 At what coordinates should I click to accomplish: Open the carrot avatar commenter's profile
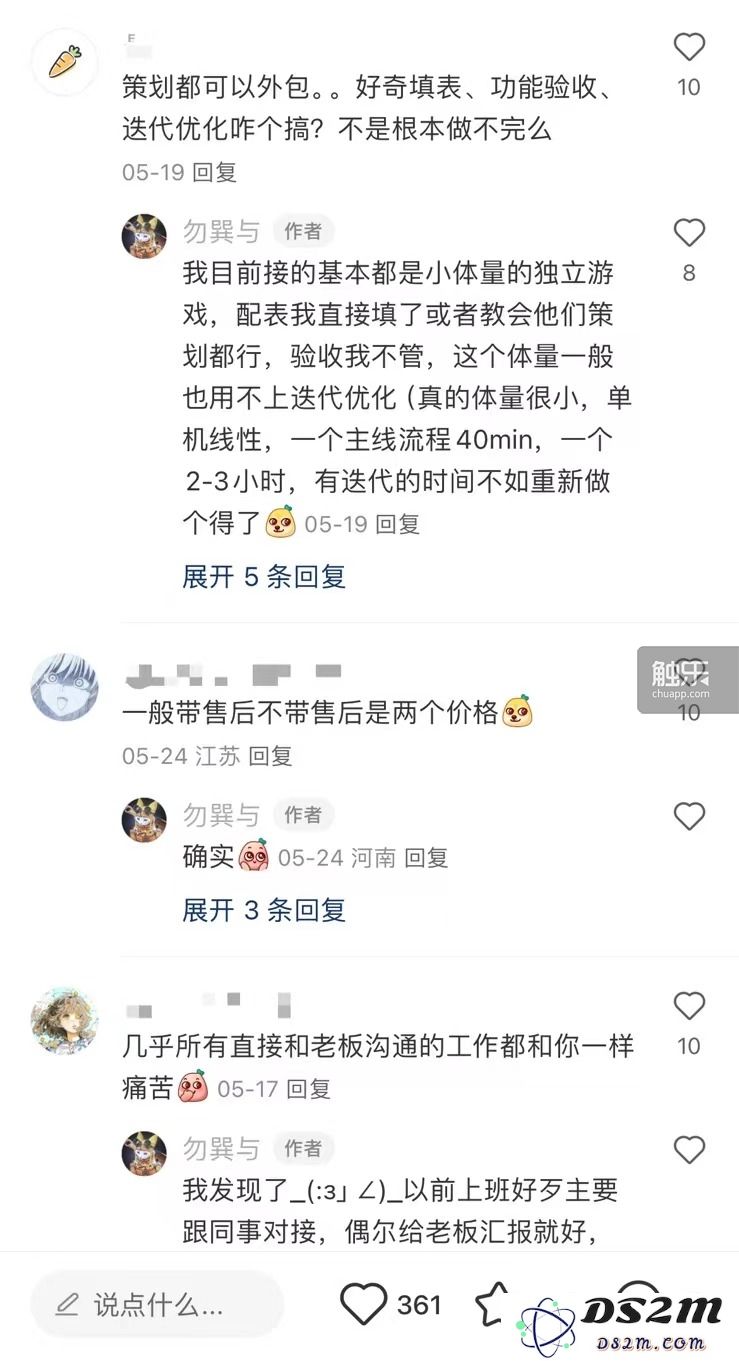click(x=65, y=62)
